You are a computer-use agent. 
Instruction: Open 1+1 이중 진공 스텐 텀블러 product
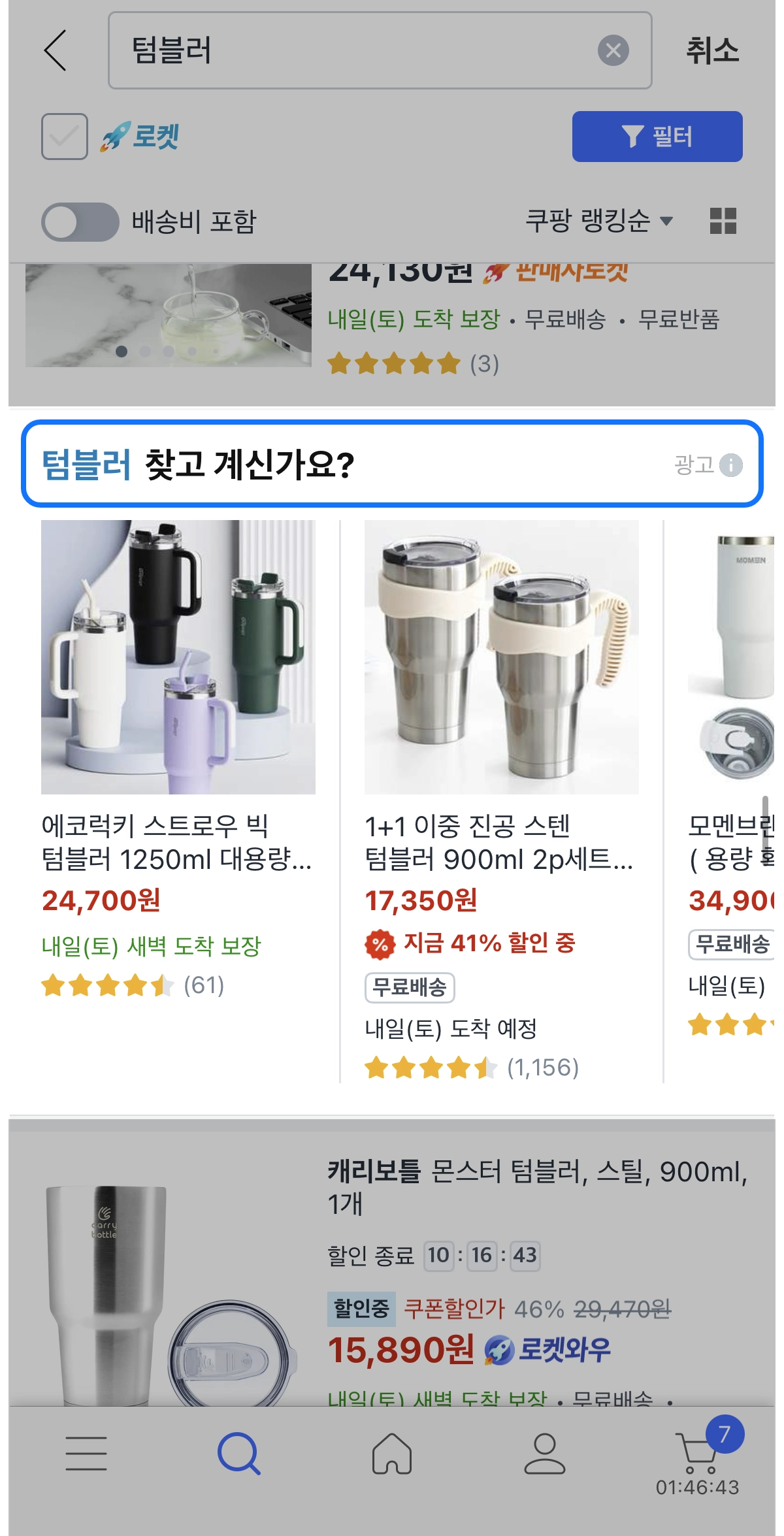[x=501, y=800]
